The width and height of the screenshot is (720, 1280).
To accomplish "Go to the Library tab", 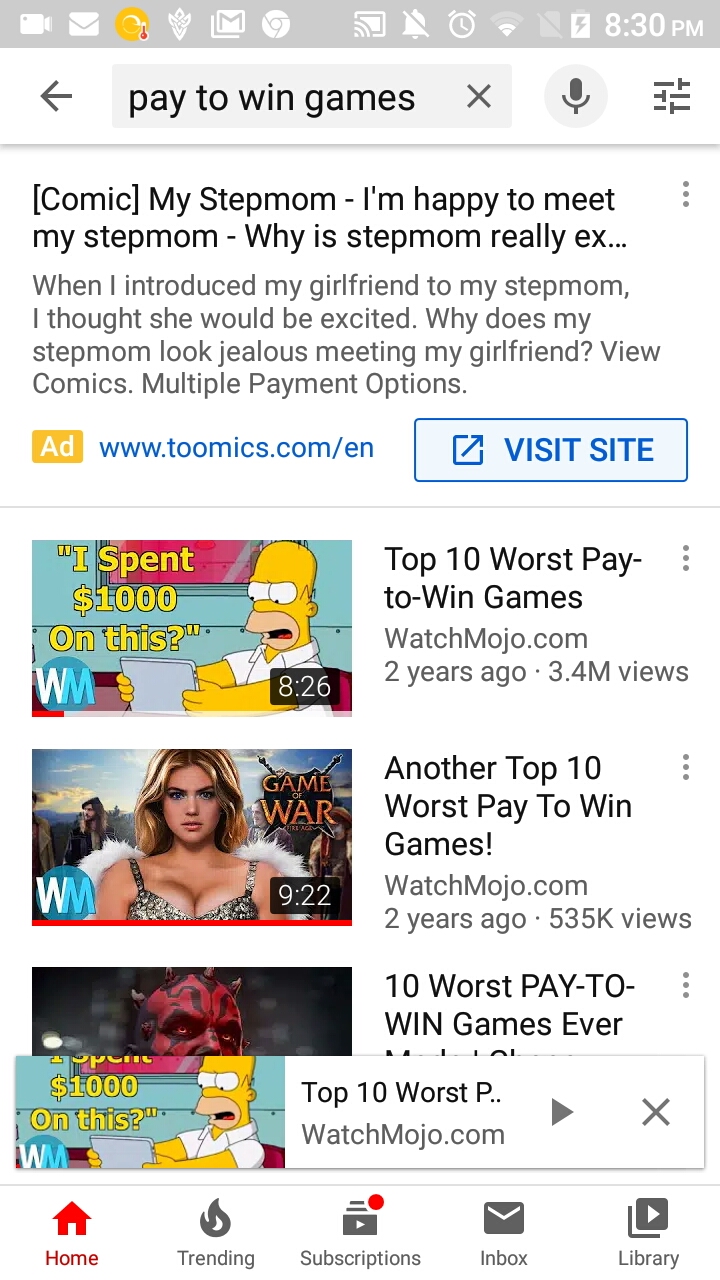I will tap(648, 1233).
